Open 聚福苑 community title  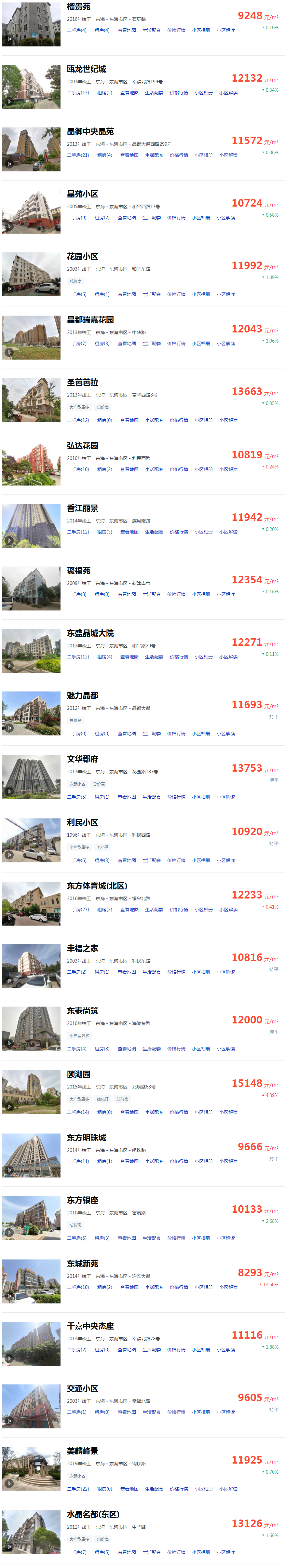click(78, 571)
